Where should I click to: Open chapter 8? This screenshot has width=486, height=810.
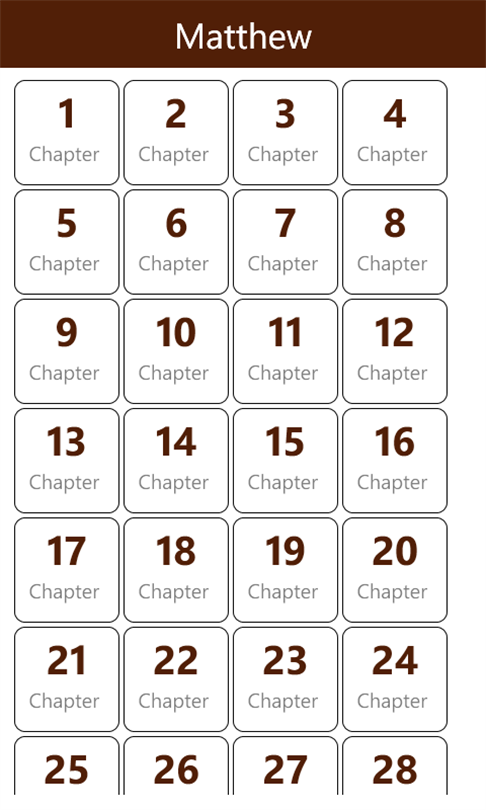pyautogui.click(x=395, y=242)
